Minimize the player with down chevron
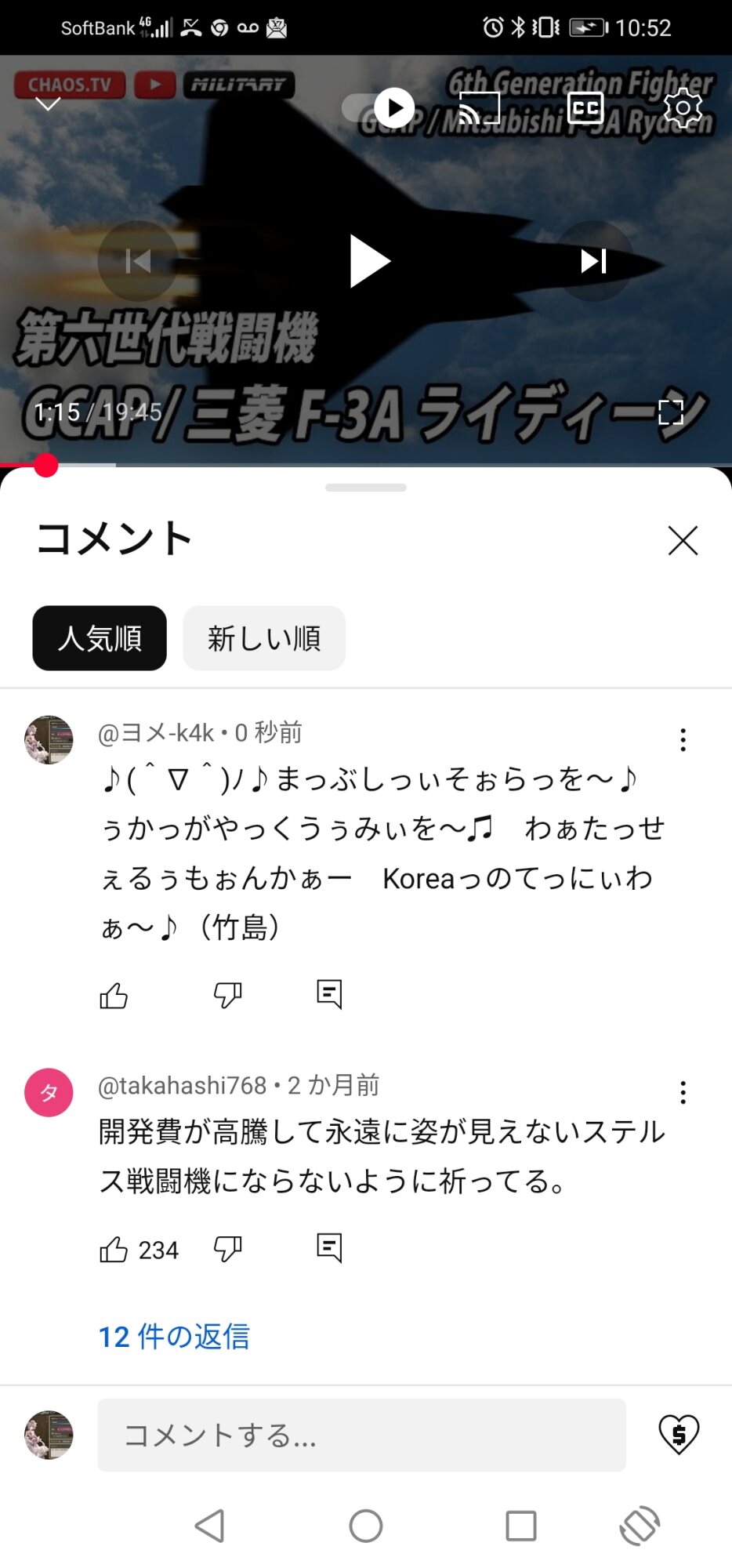This screenshot has width=732, height=1568. click(x=48, y=104)
